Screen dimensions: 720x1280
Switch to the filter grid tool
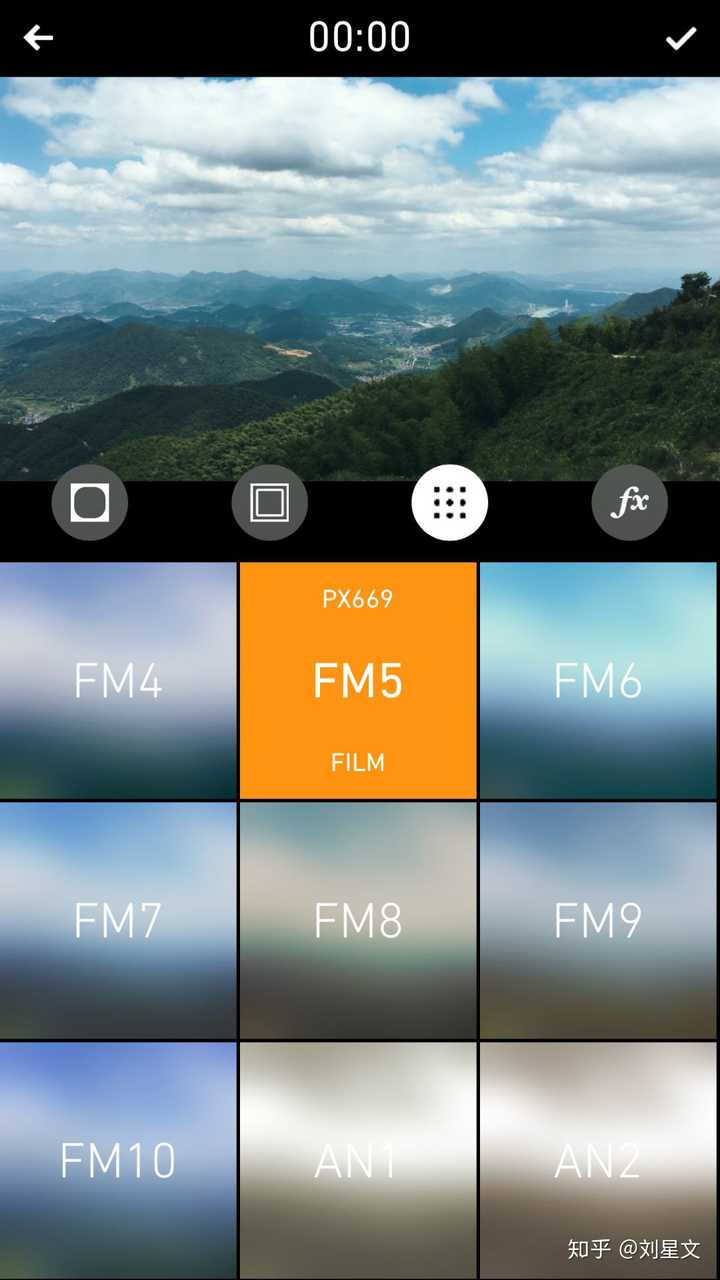click(450, 502)
